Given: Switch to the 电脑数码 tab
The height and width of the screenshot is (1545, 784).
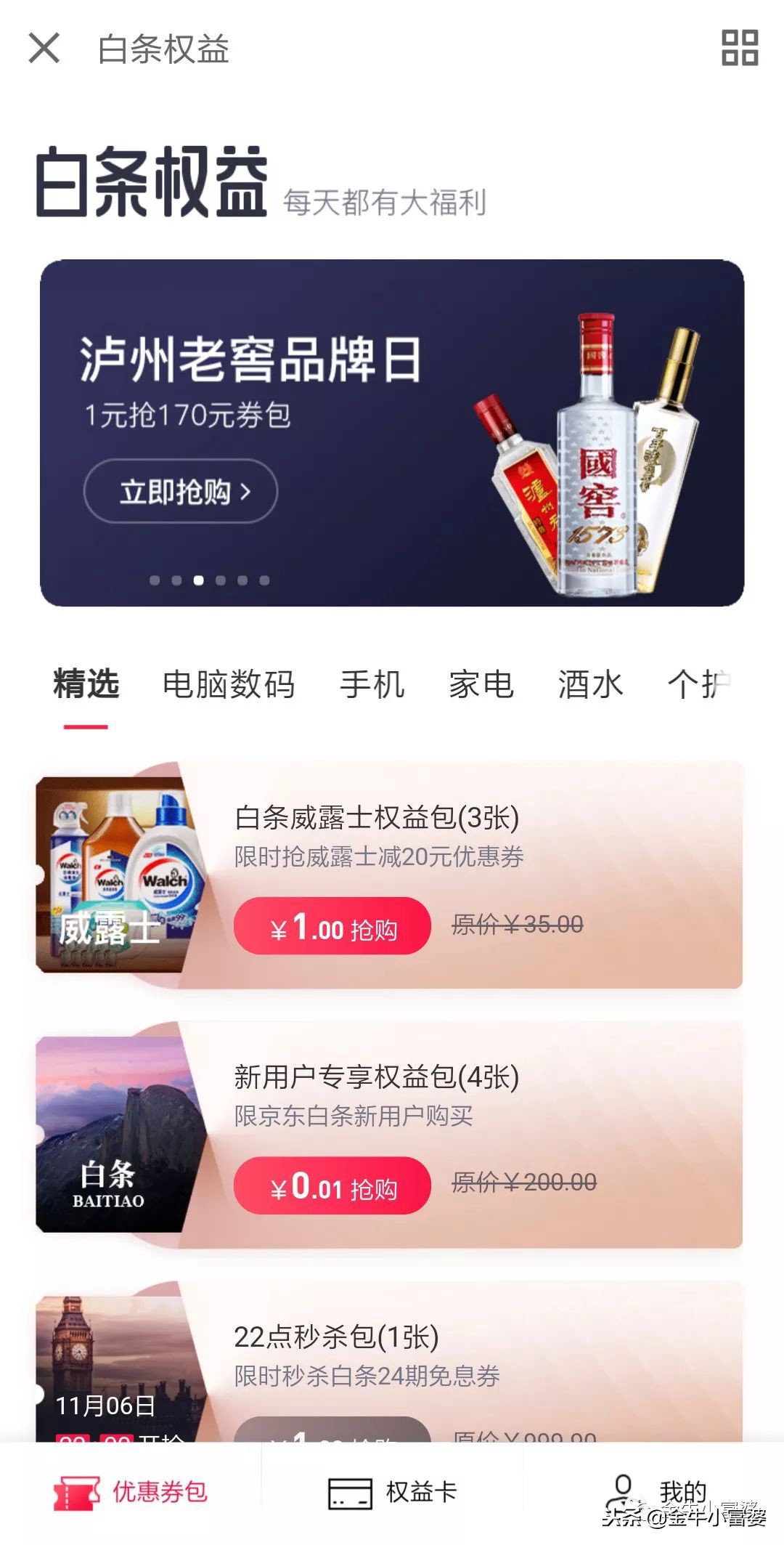Looking at the screenshot, I should [229, 683].
